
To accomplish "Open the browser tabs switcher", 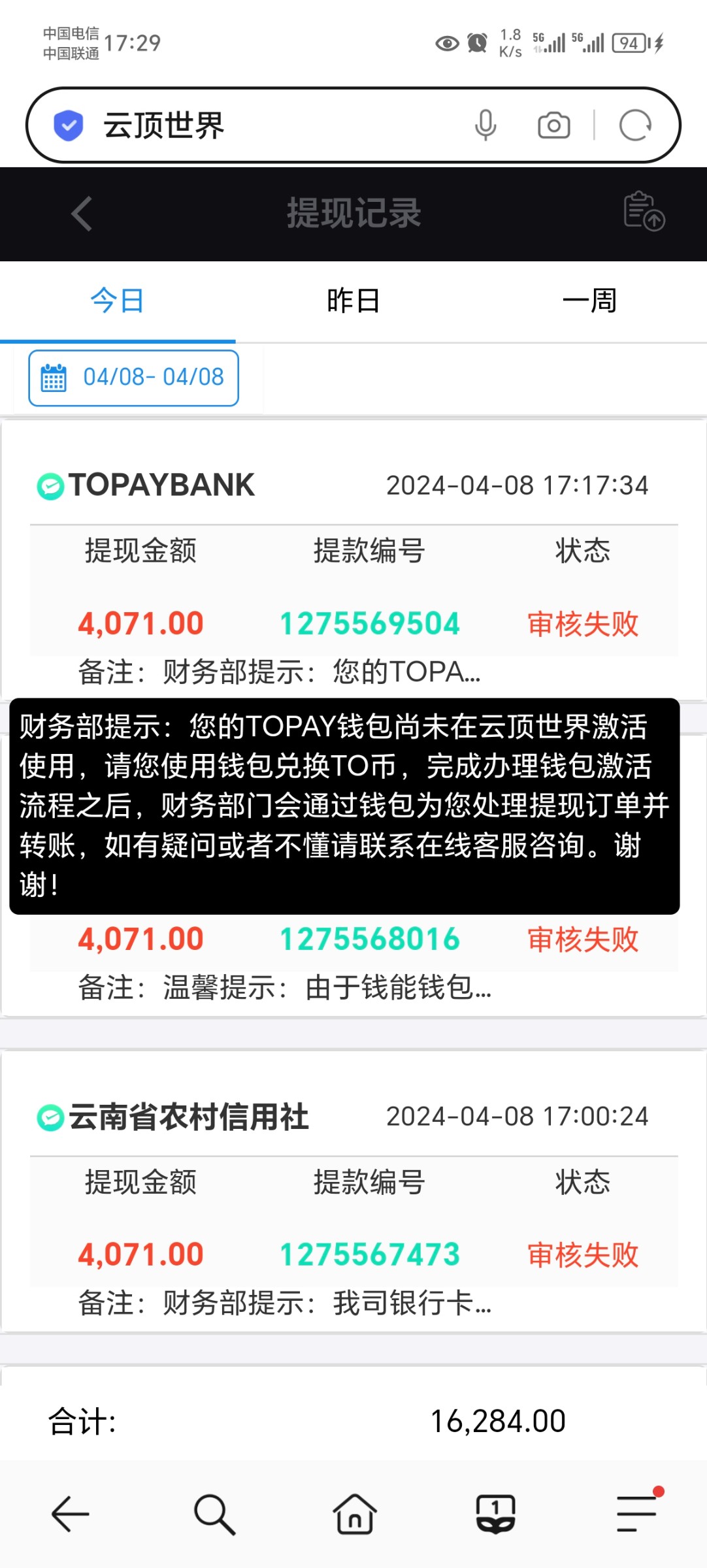I will pyautogui.click(x=495, y=1513).
